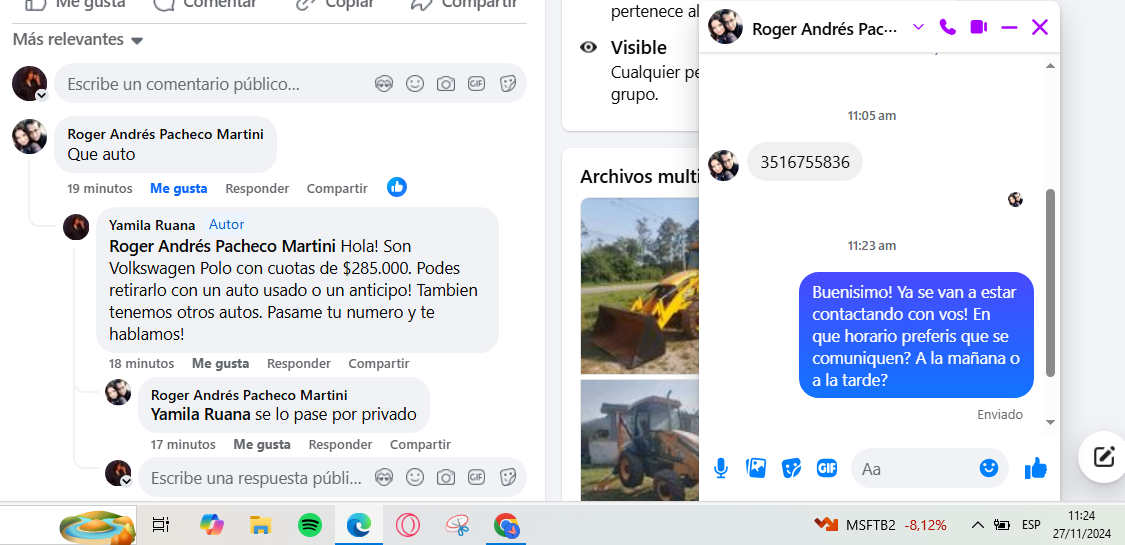The height and width of the screenshot is (545, 1125).
Task: Record a voice clip in chat
Action: click(721, 468)
